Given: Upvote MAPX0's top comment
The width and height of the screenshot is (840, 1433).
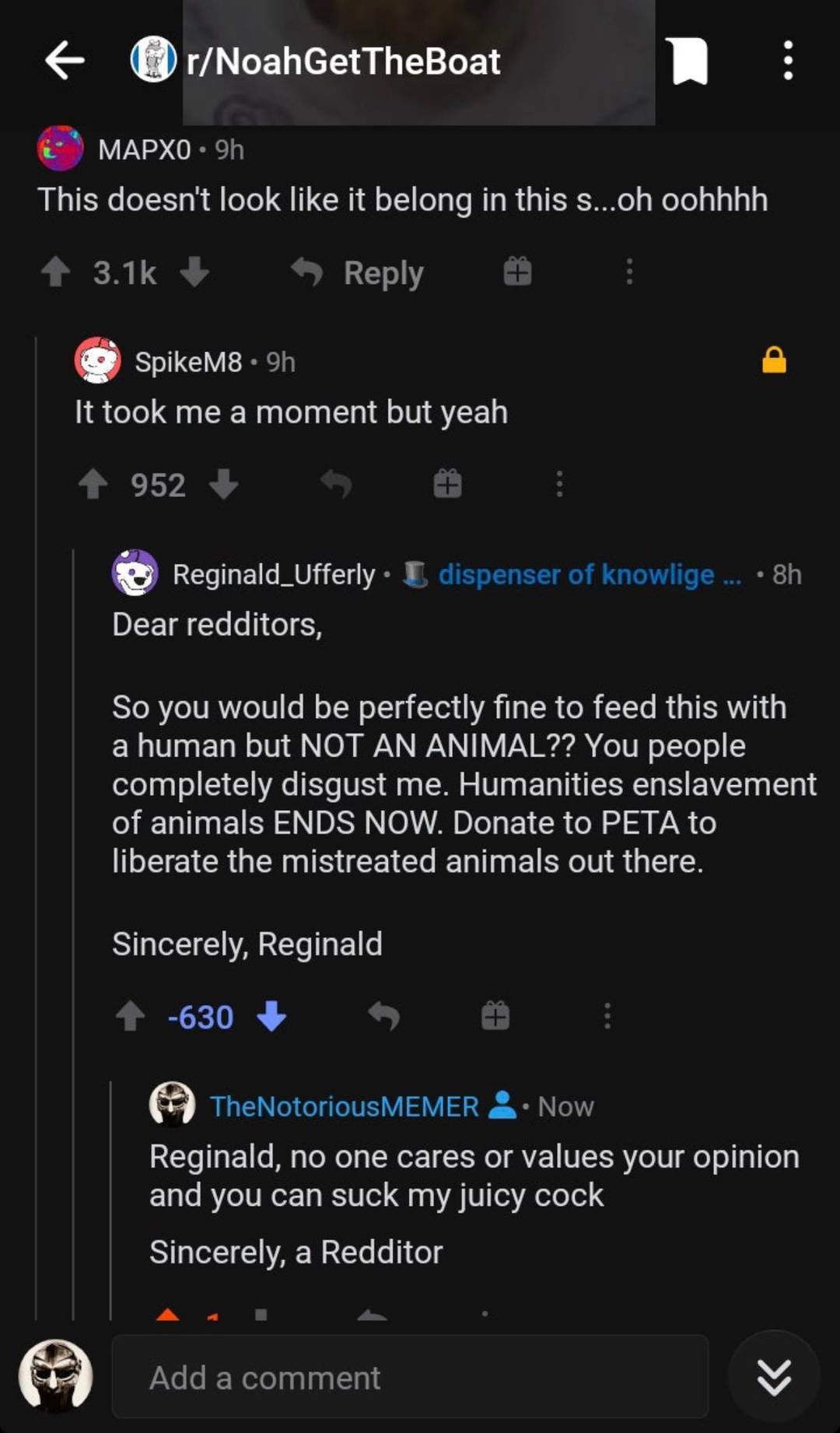Looking at the screenshot, I should click(54, 272).
